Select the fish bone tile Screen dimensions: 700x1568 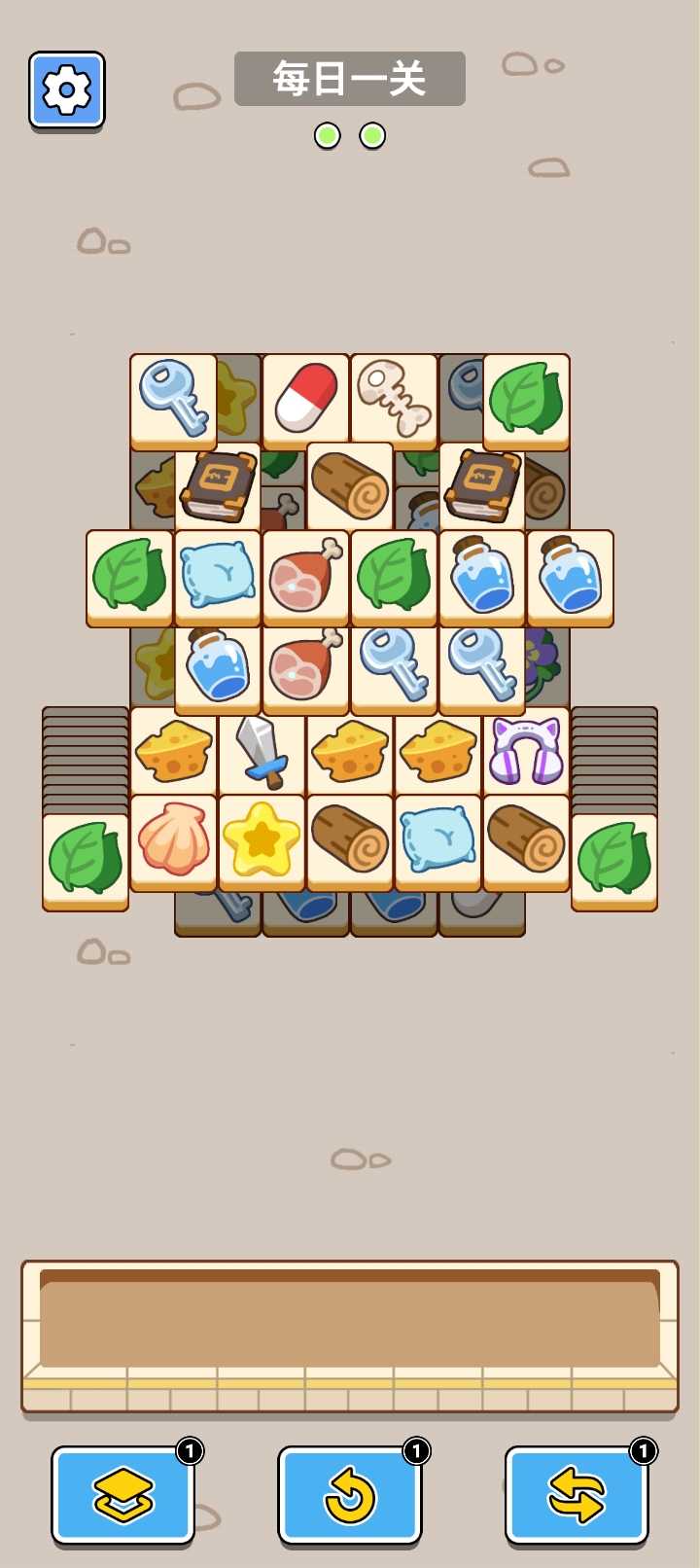[393, 398]
